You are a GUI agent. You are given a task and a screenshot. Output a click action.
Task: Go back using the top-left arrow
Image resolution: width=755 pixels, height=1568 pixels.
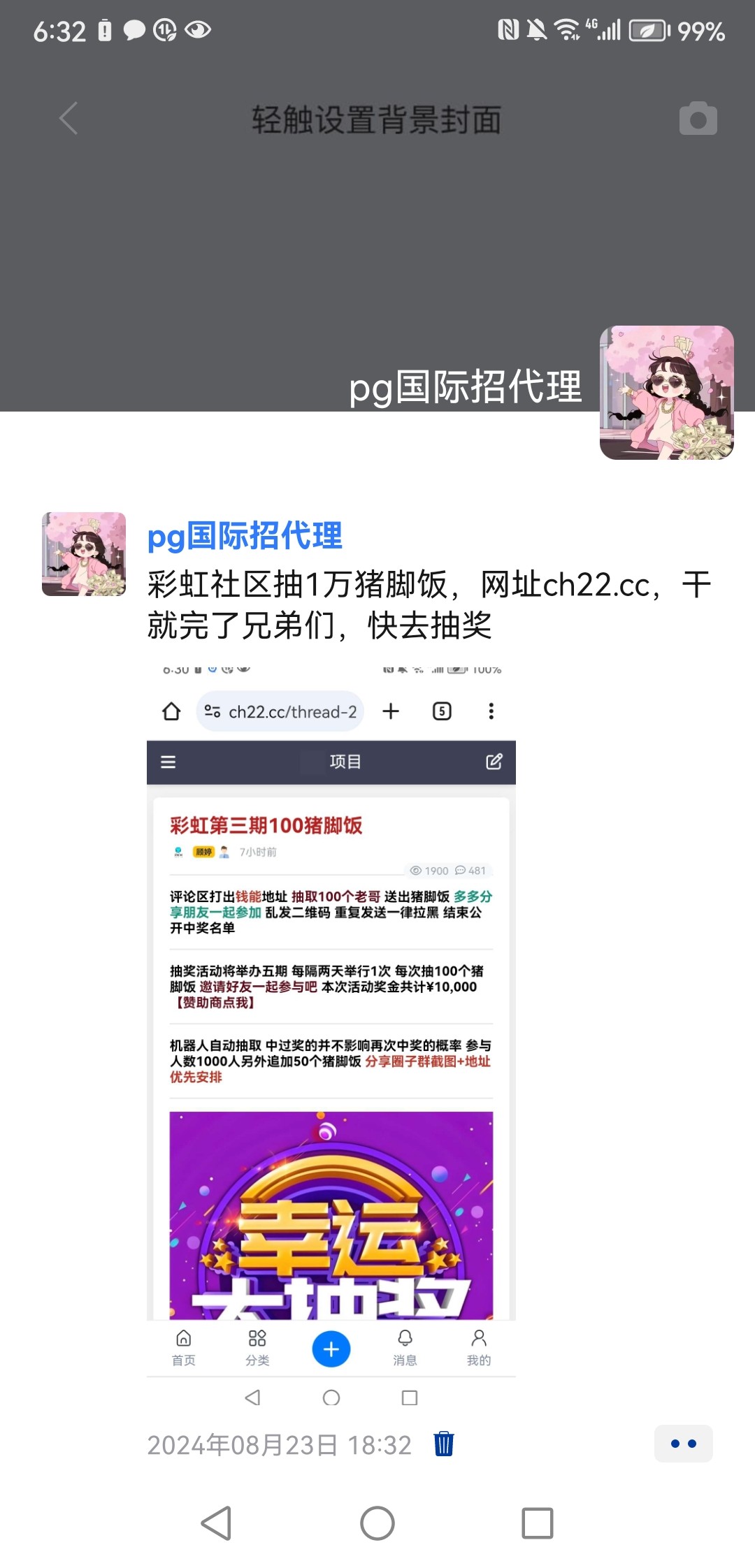click(69, 119)
